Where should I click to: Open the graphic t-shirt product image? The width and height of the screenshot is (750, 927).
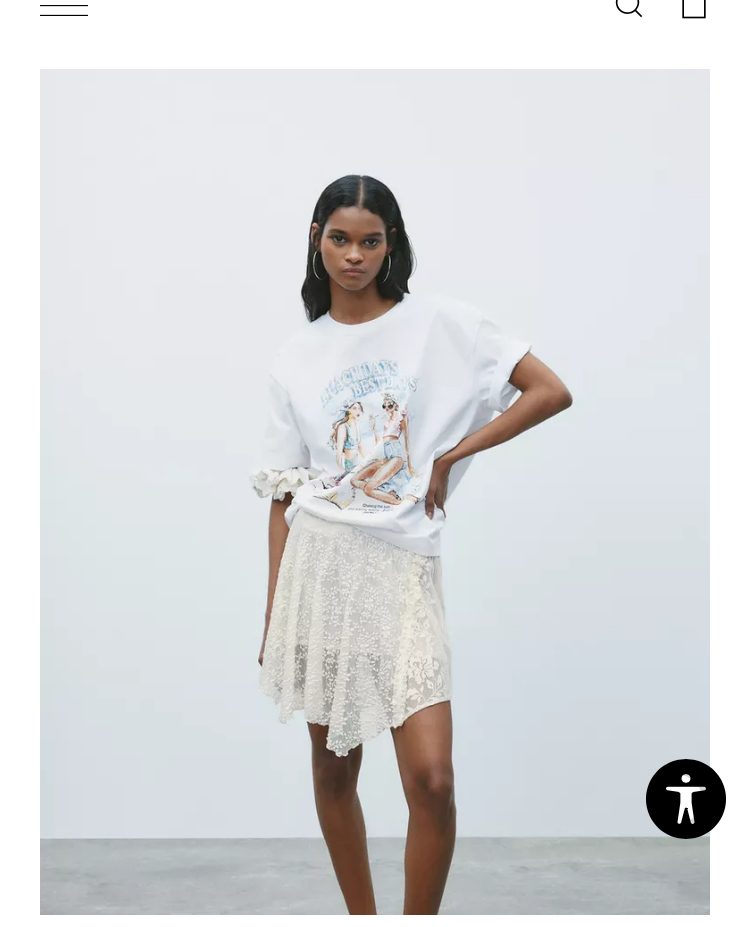point(375,491)
